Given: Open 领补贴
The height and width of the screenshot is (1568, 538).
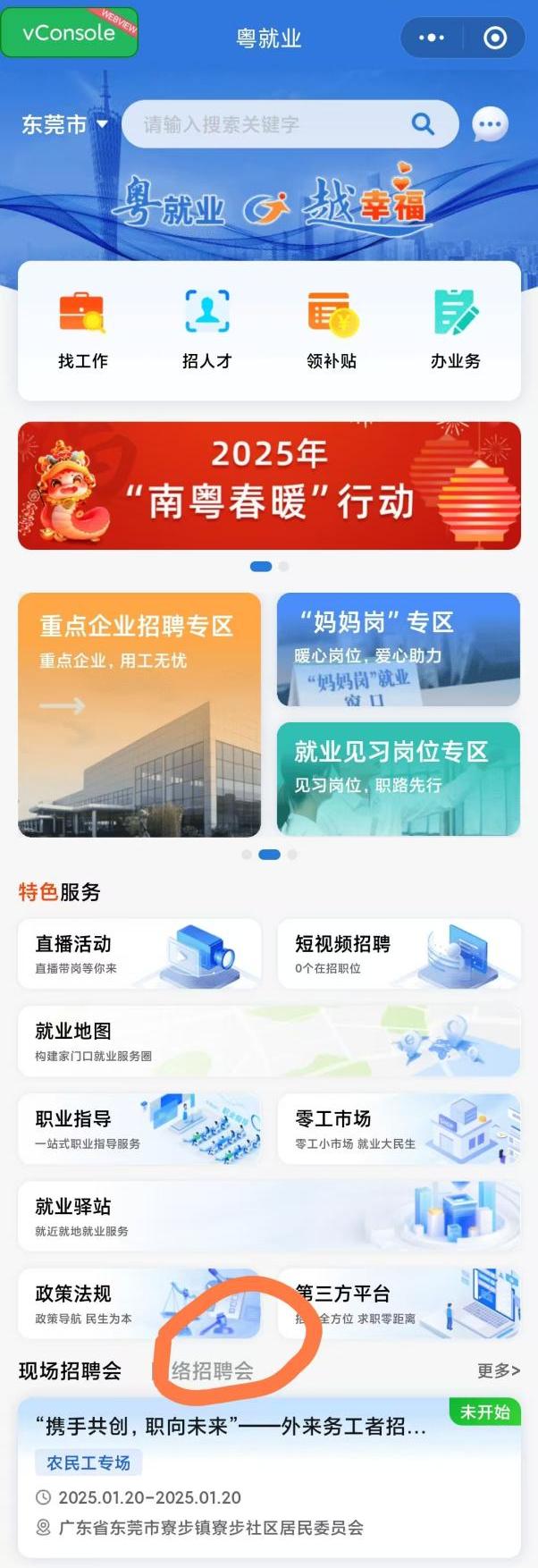Looking at the screenshot, I should tap(331, 331).
